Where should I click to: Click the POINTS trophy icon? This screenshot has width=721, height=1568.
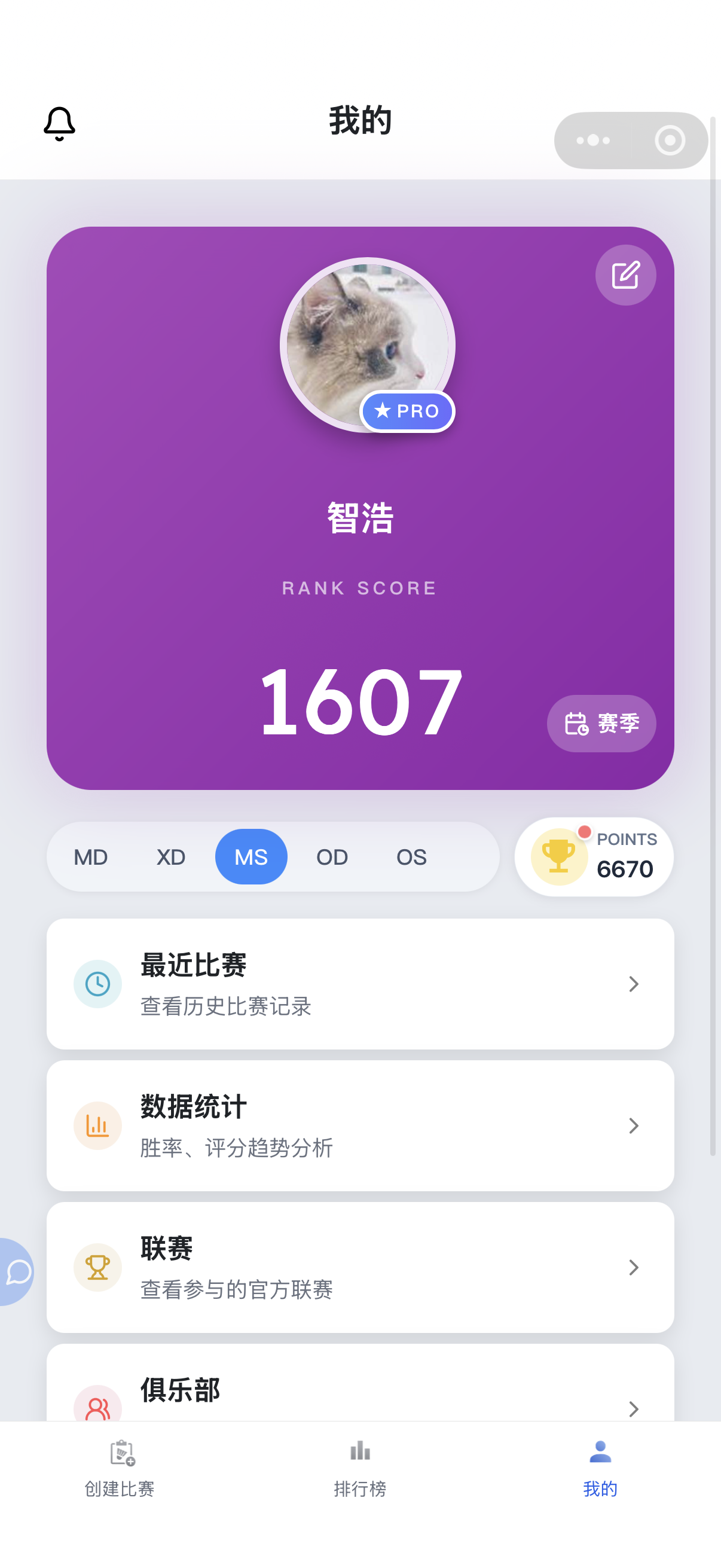pyautogui.click(x=557, y=856)
